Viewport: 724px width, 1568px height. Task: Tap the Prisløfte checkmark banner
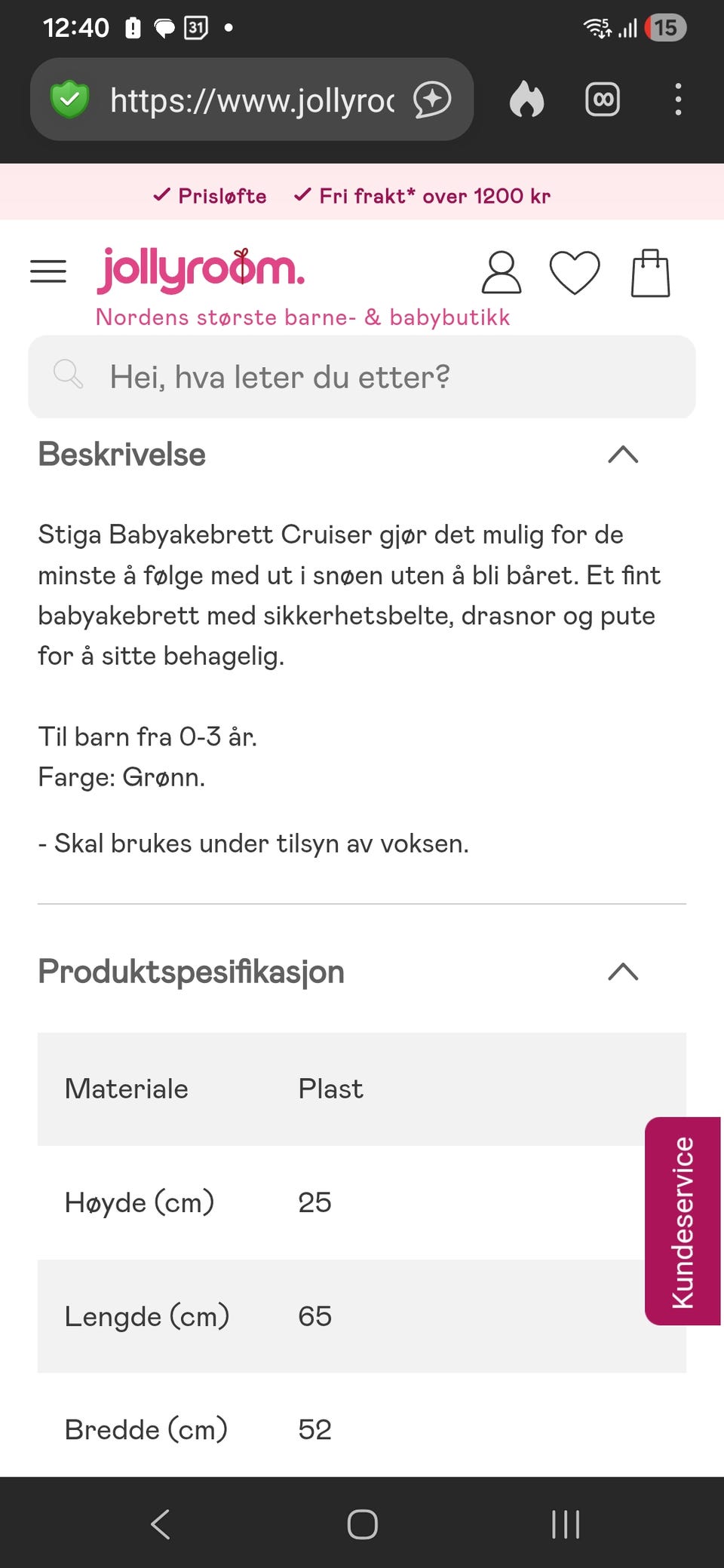210,195
